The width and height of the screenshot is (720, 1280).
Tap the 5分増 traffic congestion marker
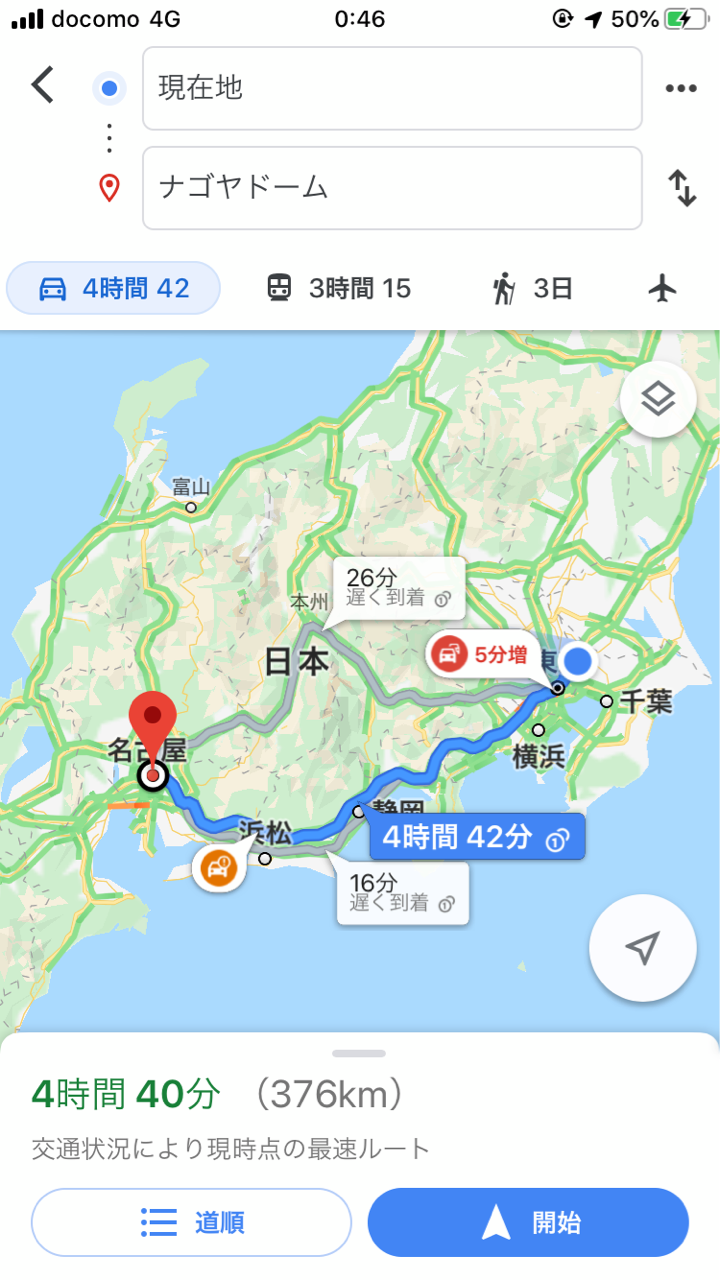[474, 656]
